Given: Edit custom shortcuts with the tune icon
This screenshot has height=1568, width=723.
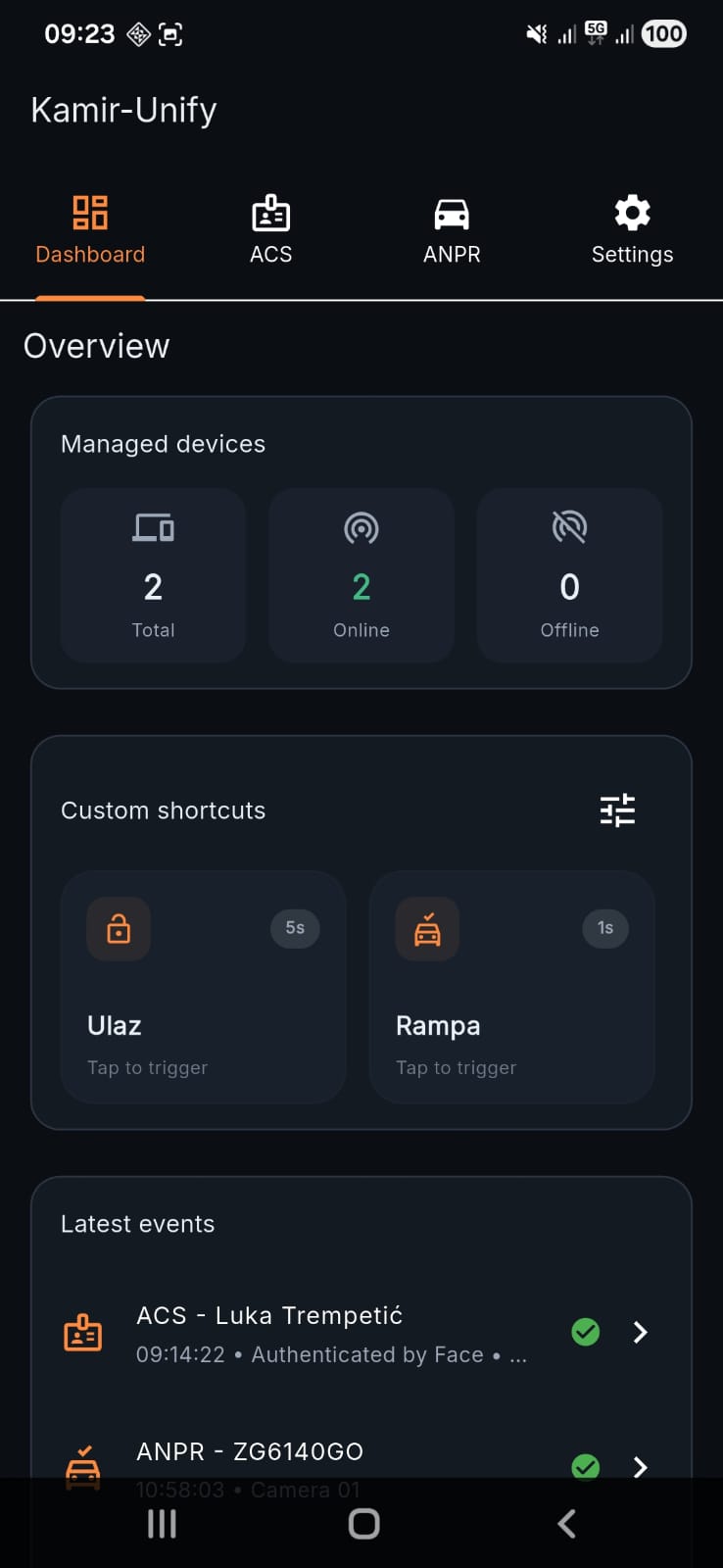Looking at the screenshot, I should (617, 810).
